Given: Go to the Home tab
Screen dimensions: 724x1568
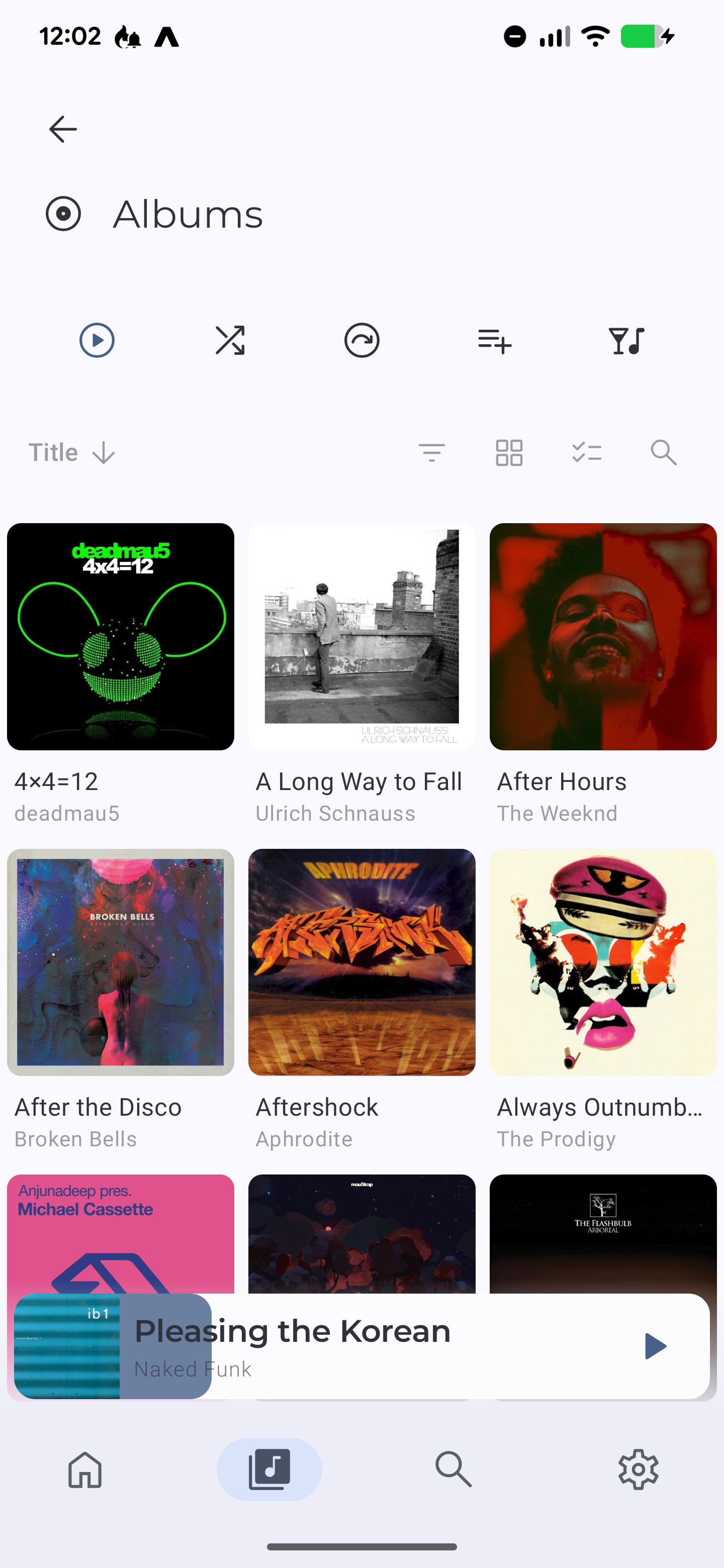Looking at the screenshot, I should pos(85,1469).
